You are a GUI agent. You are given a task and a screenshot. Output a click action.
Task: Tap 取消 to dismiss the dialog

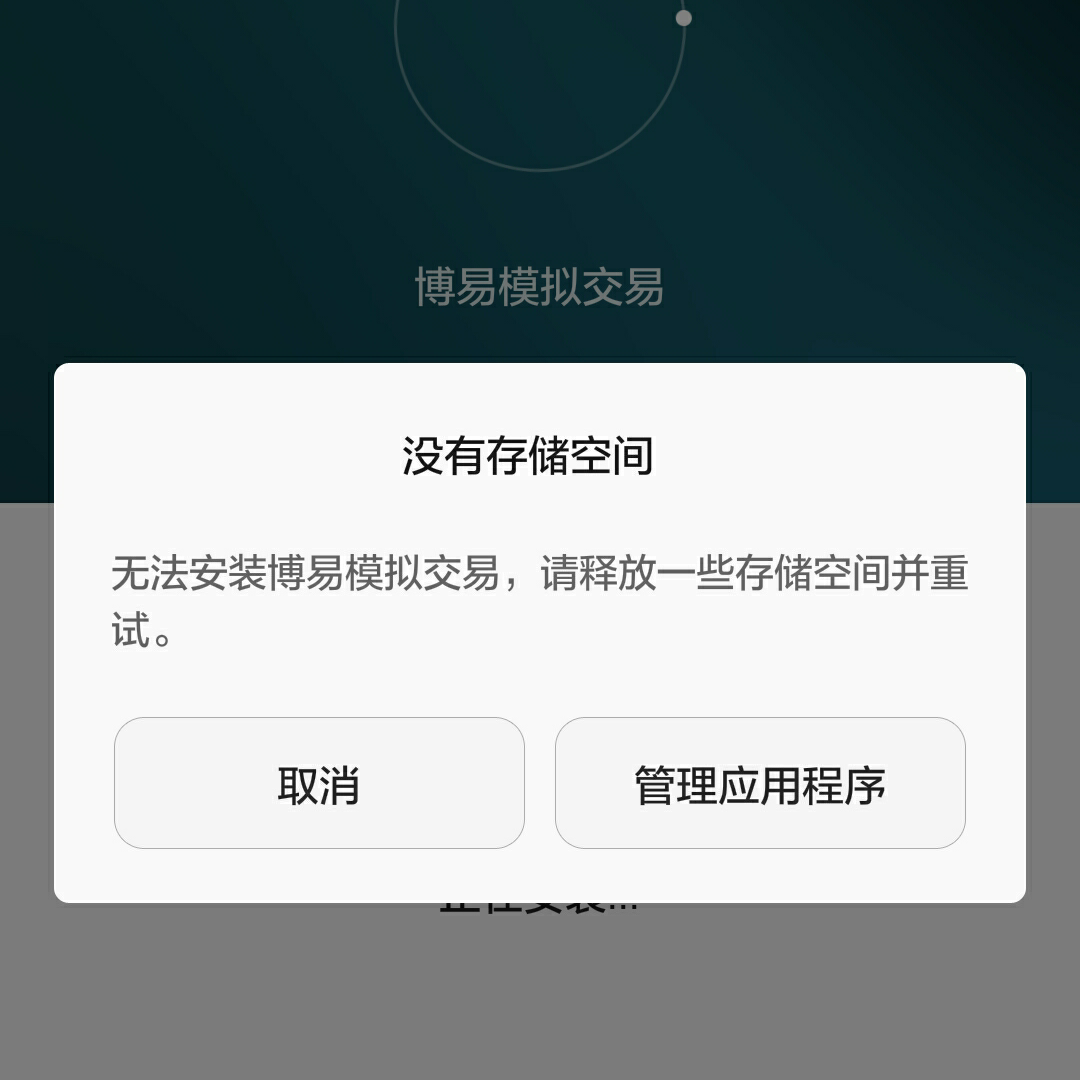click(319, 783)
